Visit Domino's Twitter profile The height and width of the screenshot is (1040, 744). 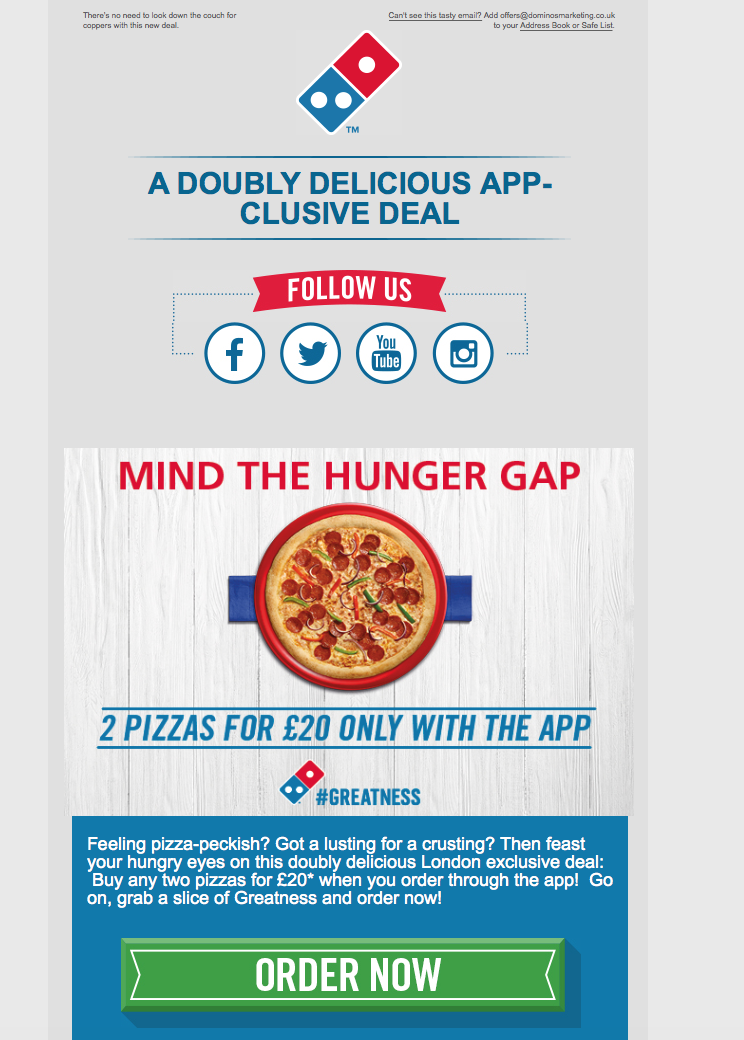point(311,353)
